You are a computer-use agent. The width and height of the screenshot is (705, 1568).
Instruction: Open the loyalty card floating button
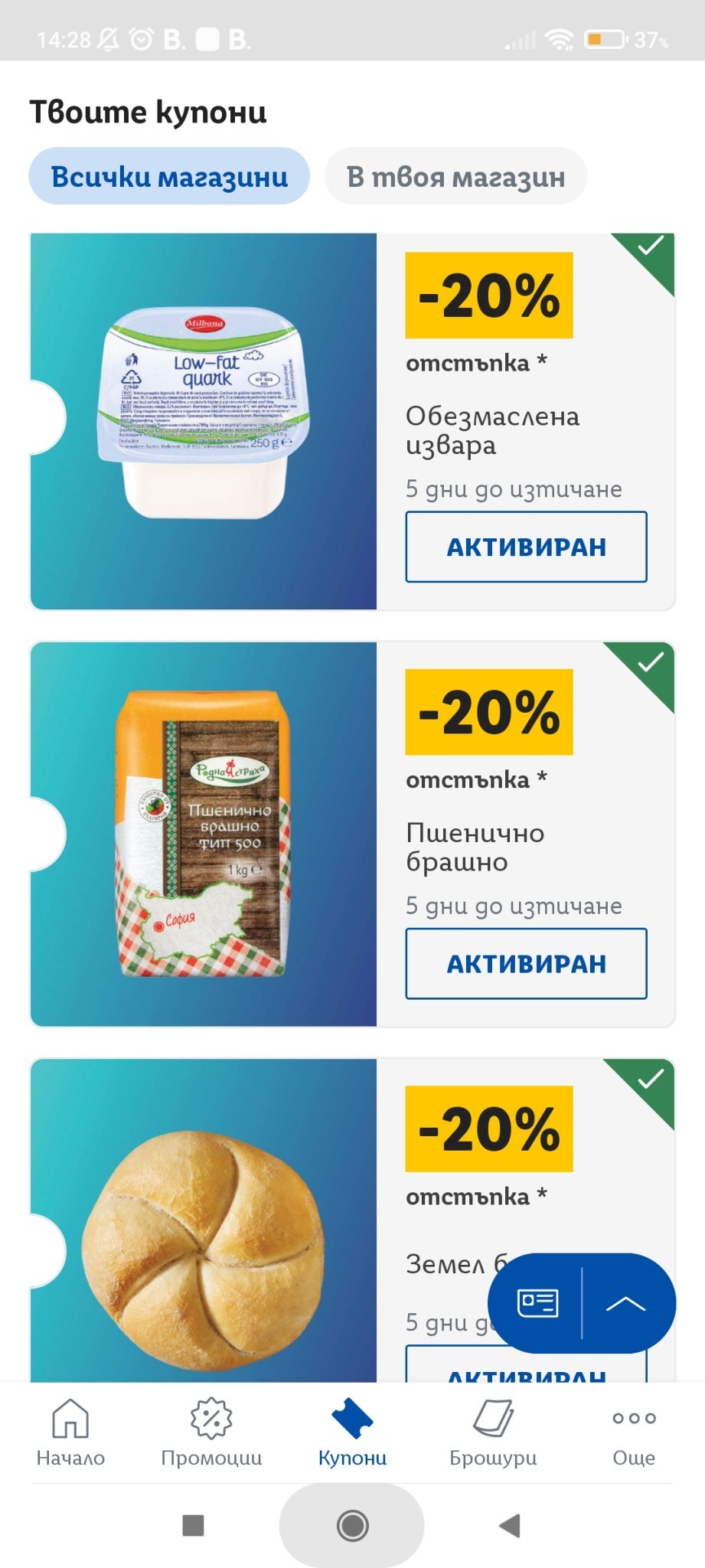tap(538, 1303)
